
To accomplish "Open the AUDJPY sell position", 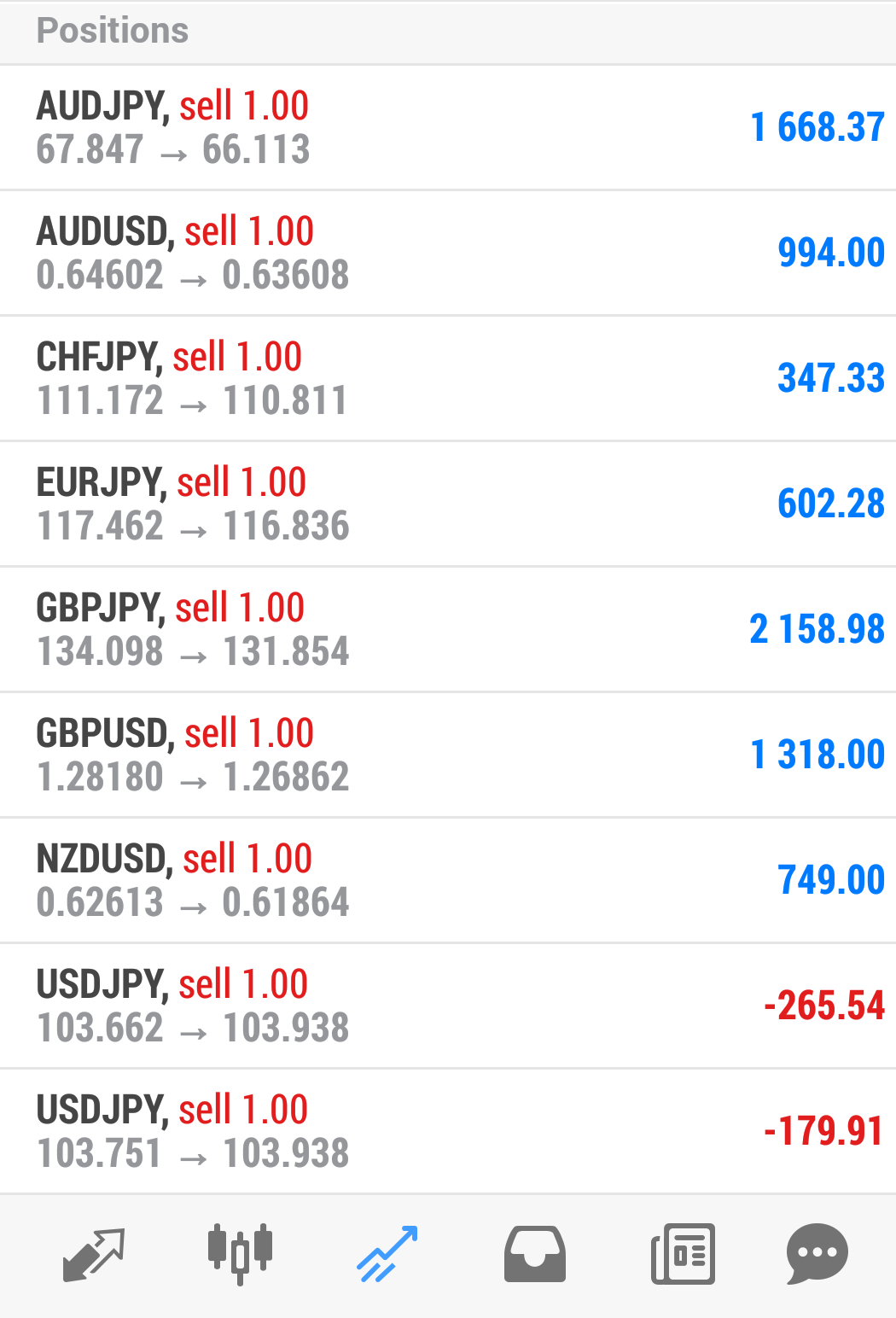I will [447, 128].
